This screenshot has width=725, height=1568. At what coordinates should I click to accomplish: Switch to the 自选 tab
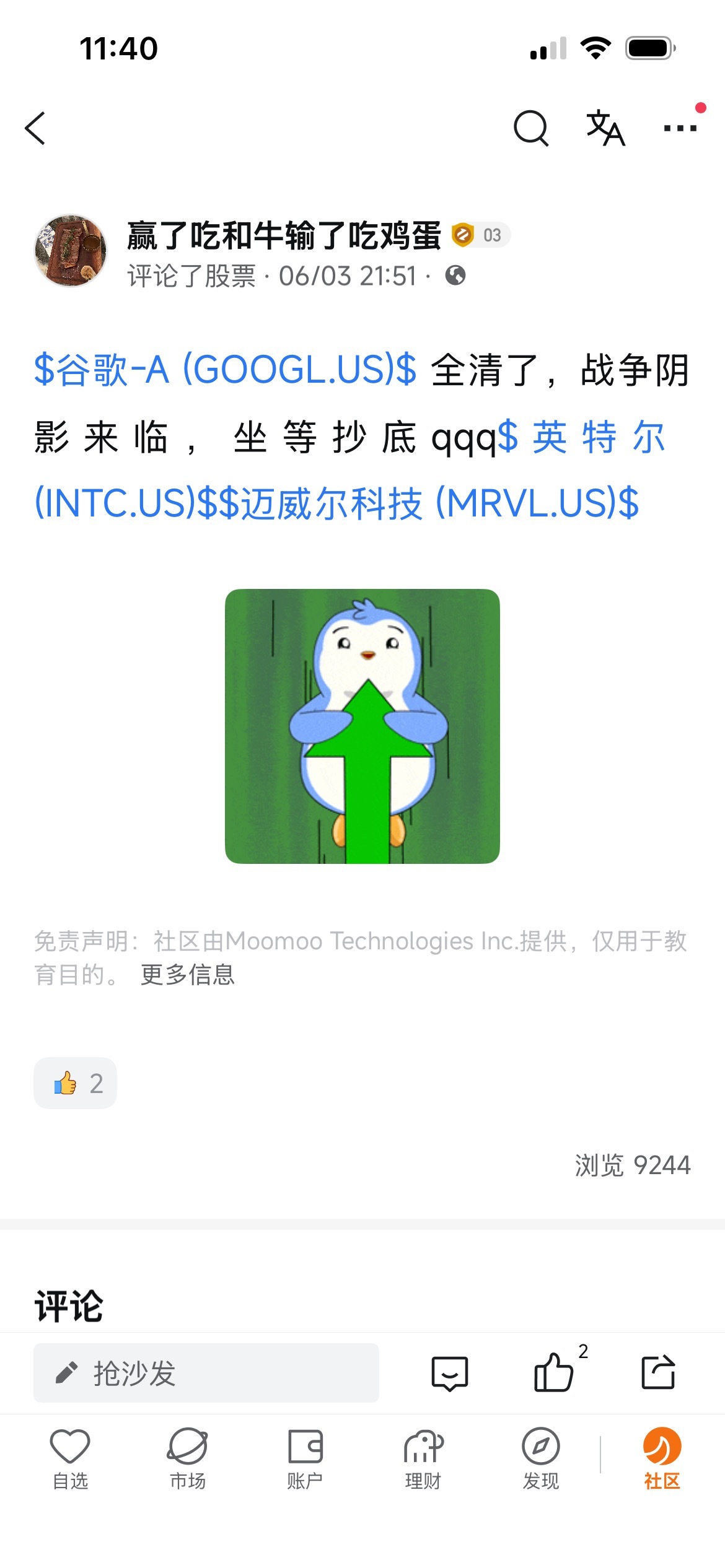pos(70,1459)
